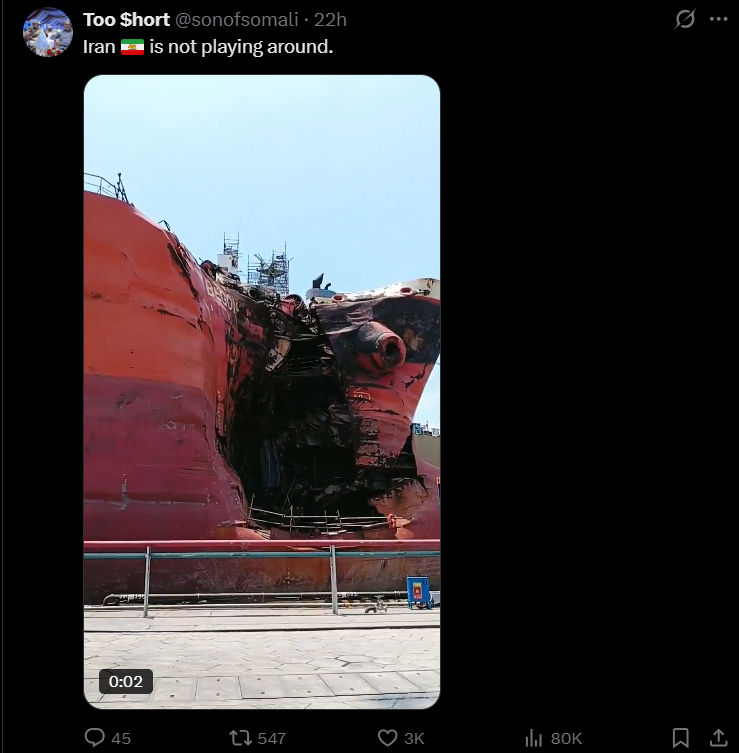739x753 pixels.
Task: Play the damaged ship video
Action: point(262,391)
